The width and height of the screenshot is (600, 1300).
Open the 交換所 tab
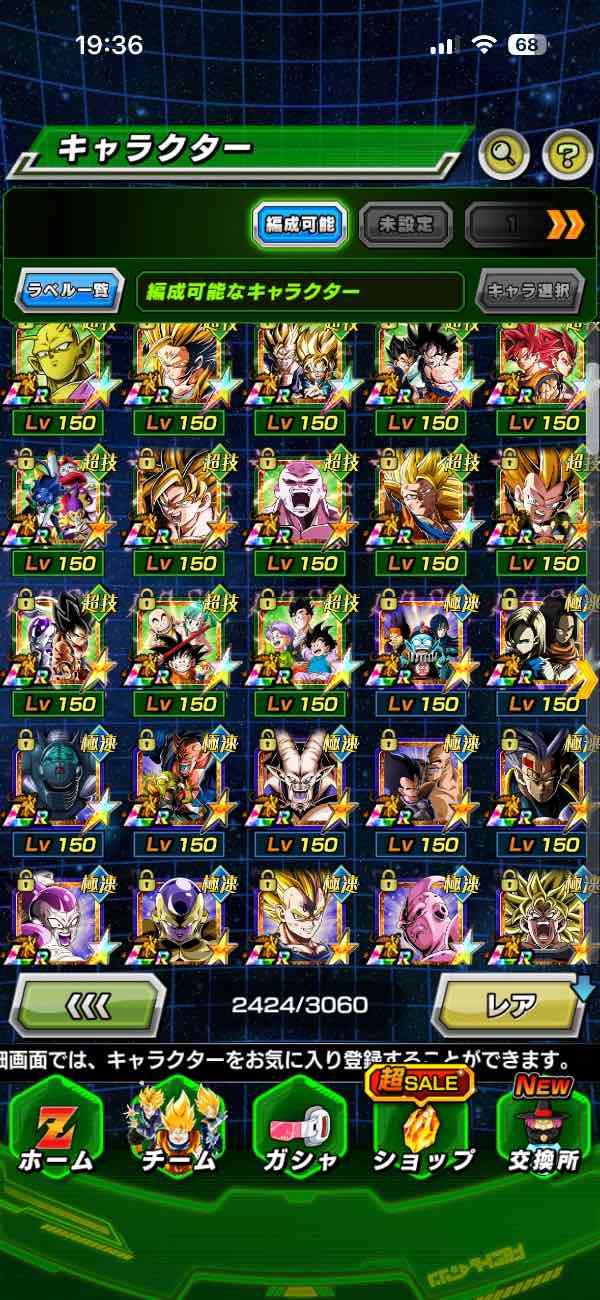[x=542, y=1130]
